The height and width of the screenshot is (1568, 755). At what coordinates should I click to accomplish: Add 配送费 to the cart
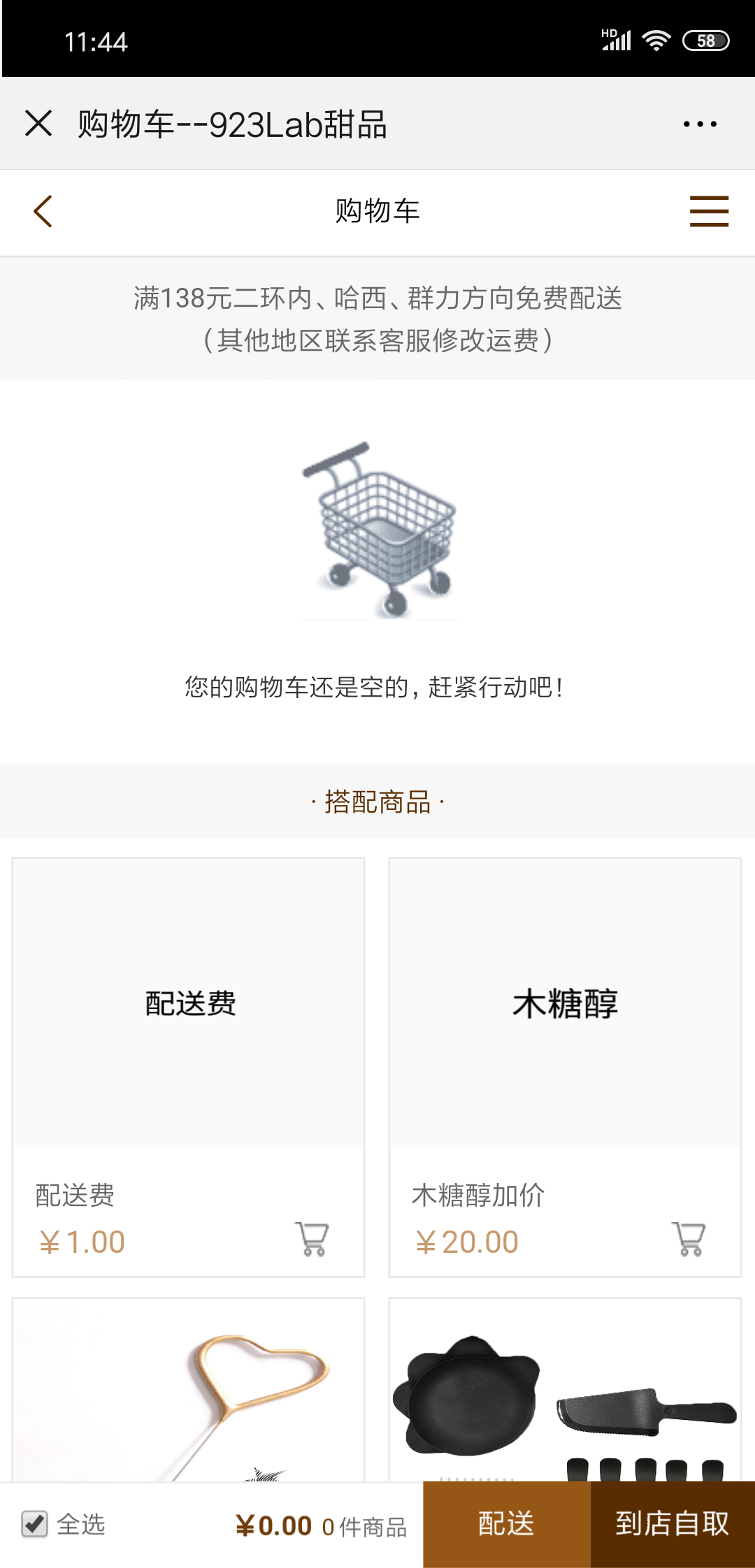[312, 1239]
